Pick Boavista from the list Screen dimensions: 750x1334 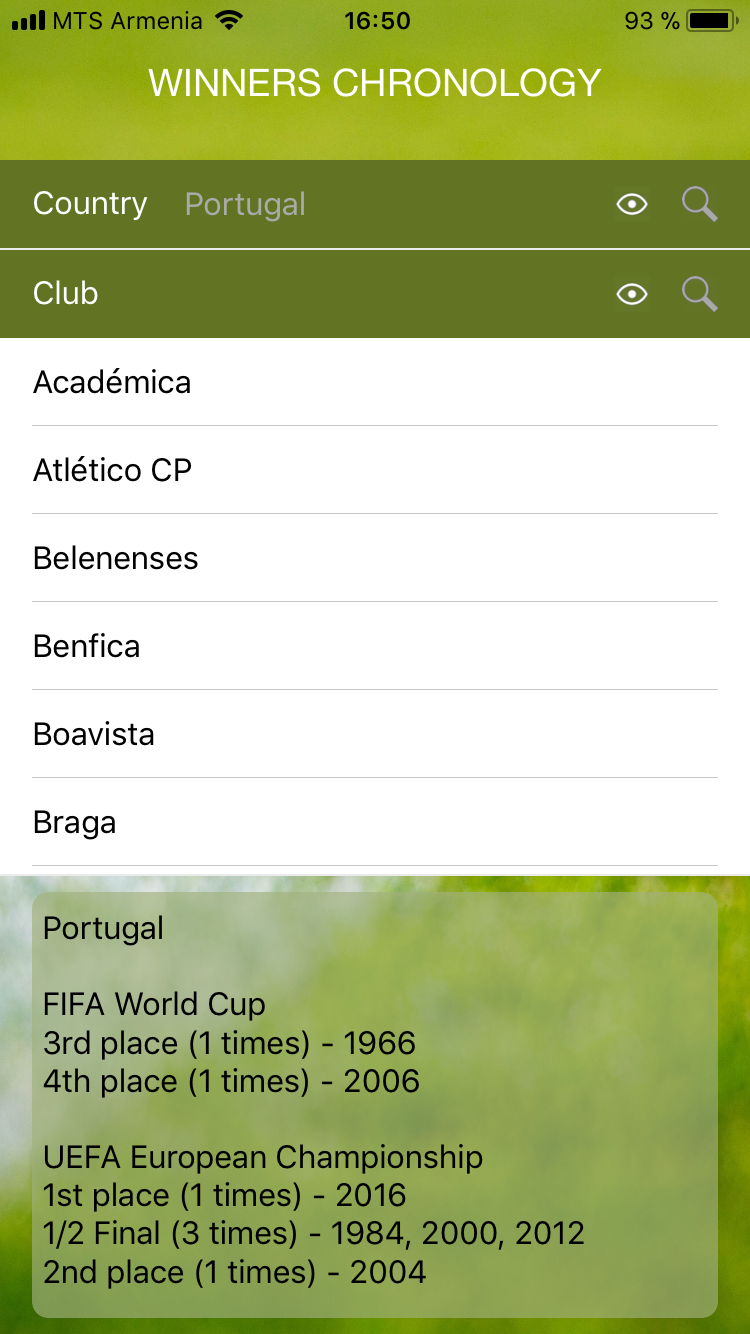point(375,734)
